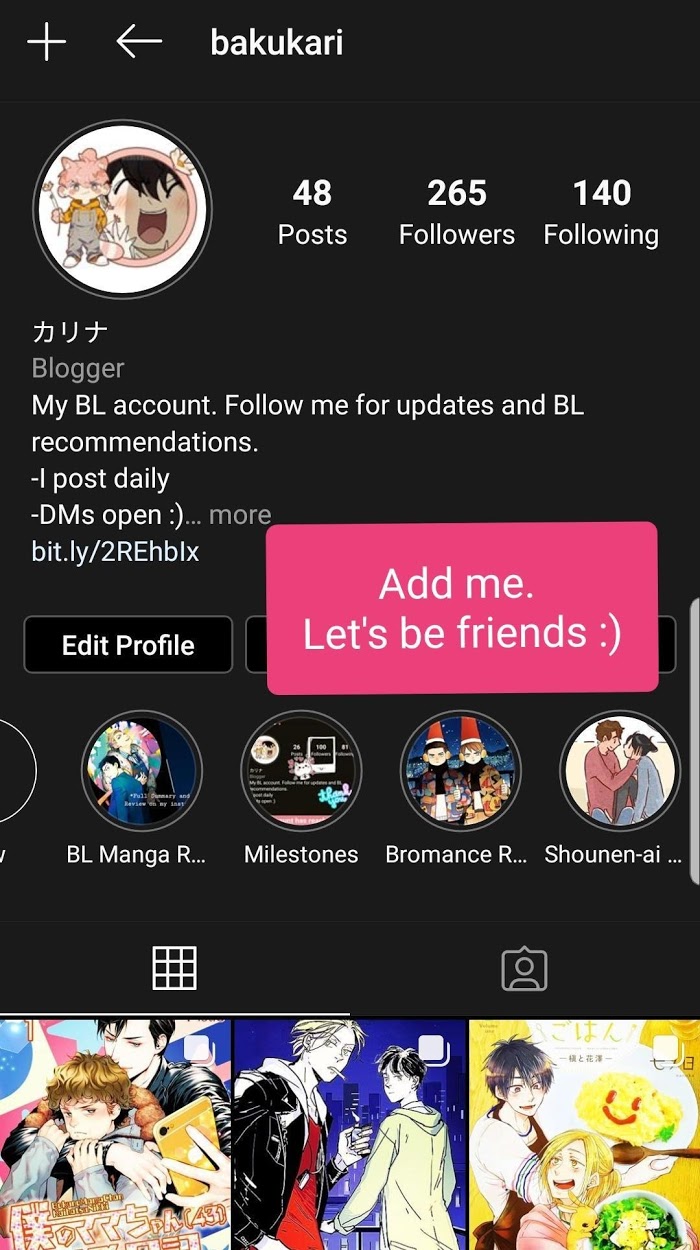
Task: Open the Bromance R... story highlight
Action: tap(460, 771)
